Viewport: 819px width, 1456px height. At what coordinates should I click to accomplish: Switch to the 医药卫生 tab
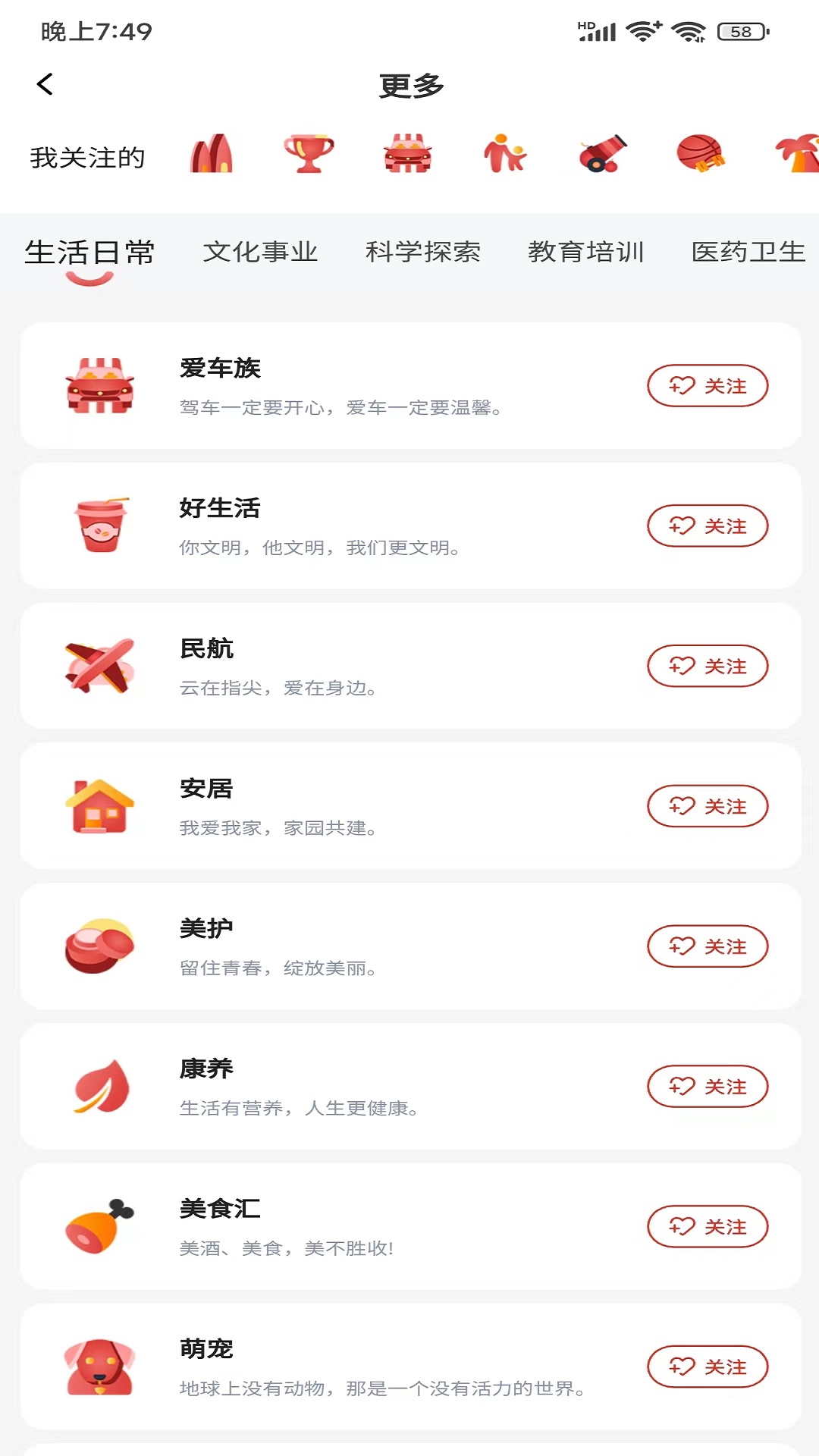tap(746, 252)
